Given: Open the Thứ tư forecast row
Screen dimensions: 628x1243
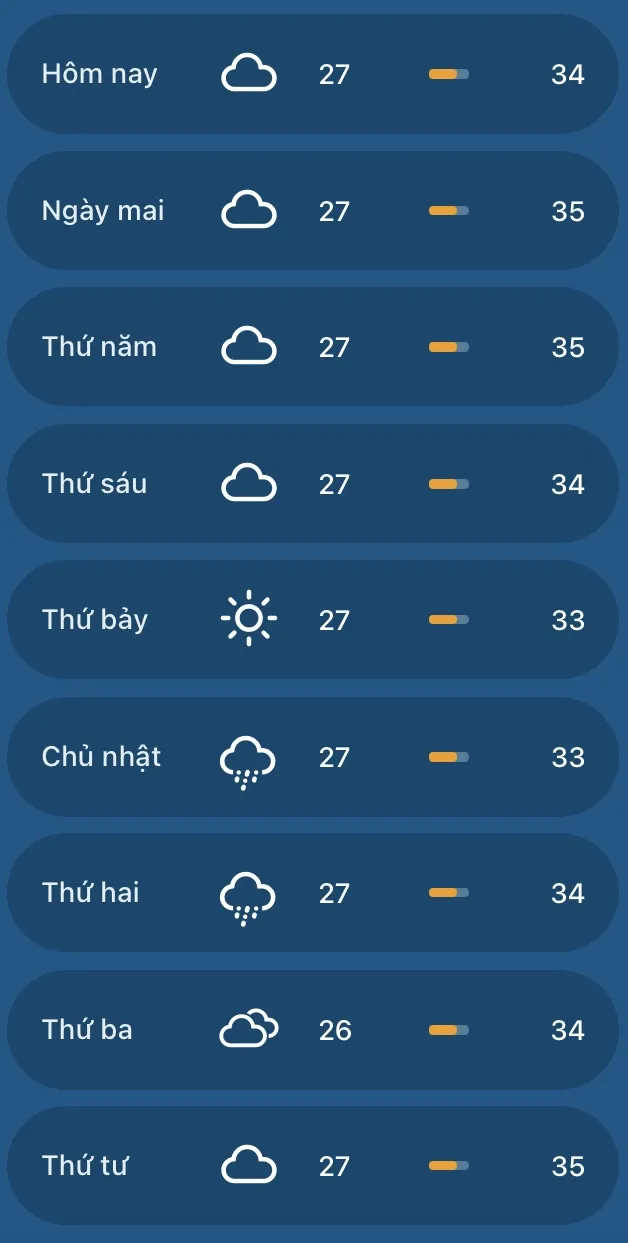Looking at the screenshot, I should pos(313,1166).
